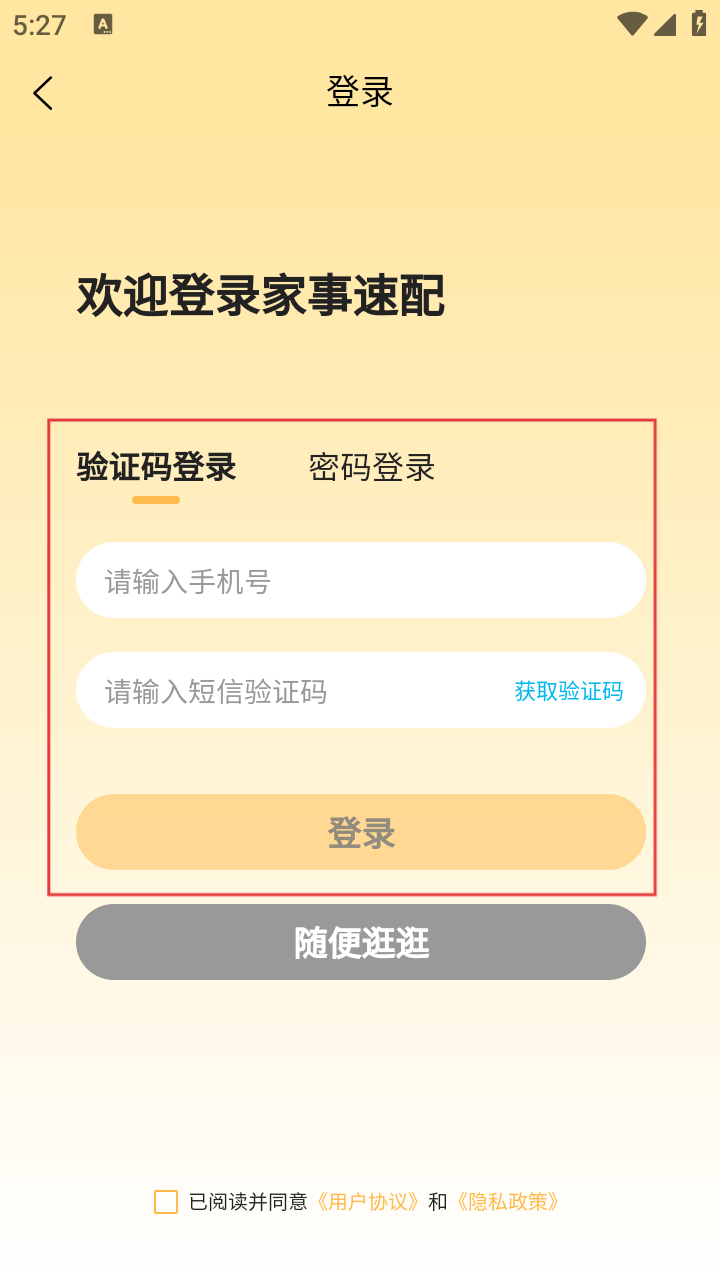Request a code via 获取验证码
720x1280 pixels.
click(568, 691)
